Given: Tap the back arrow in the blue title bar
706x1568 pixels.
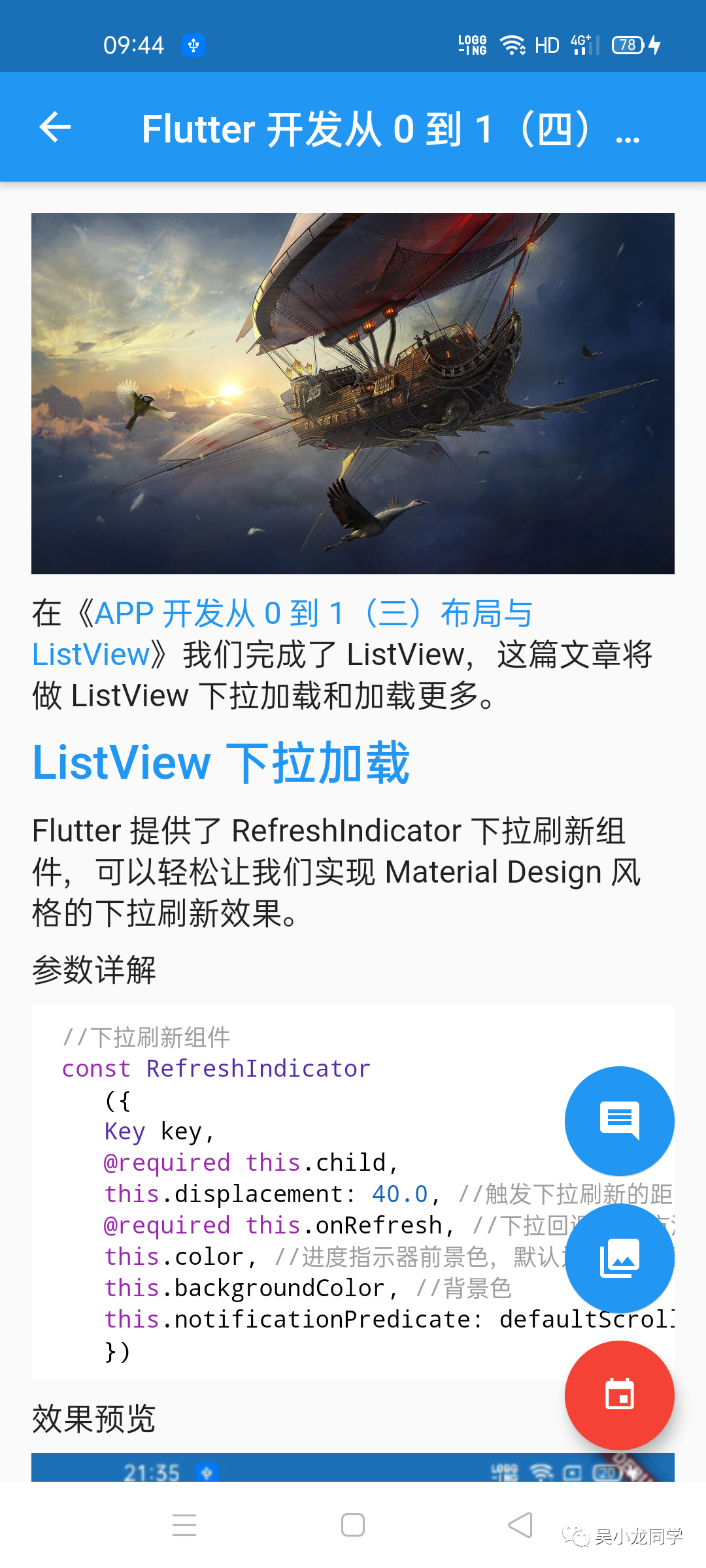Looking at the screenshot, I should click(x=56, y=128).
